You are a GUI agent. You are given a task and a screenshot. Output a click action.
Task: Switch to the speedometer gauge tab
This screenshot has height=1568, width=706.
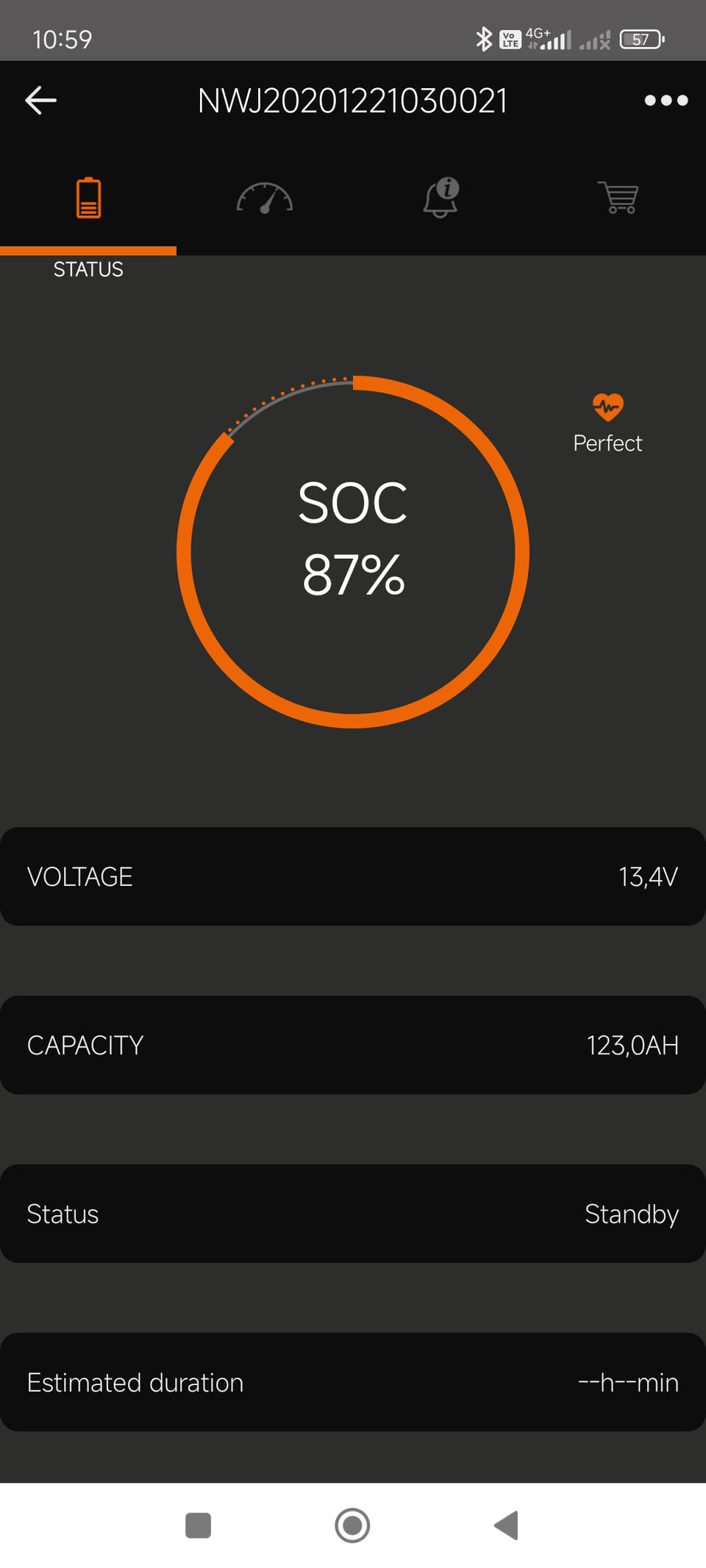[265, 198]
